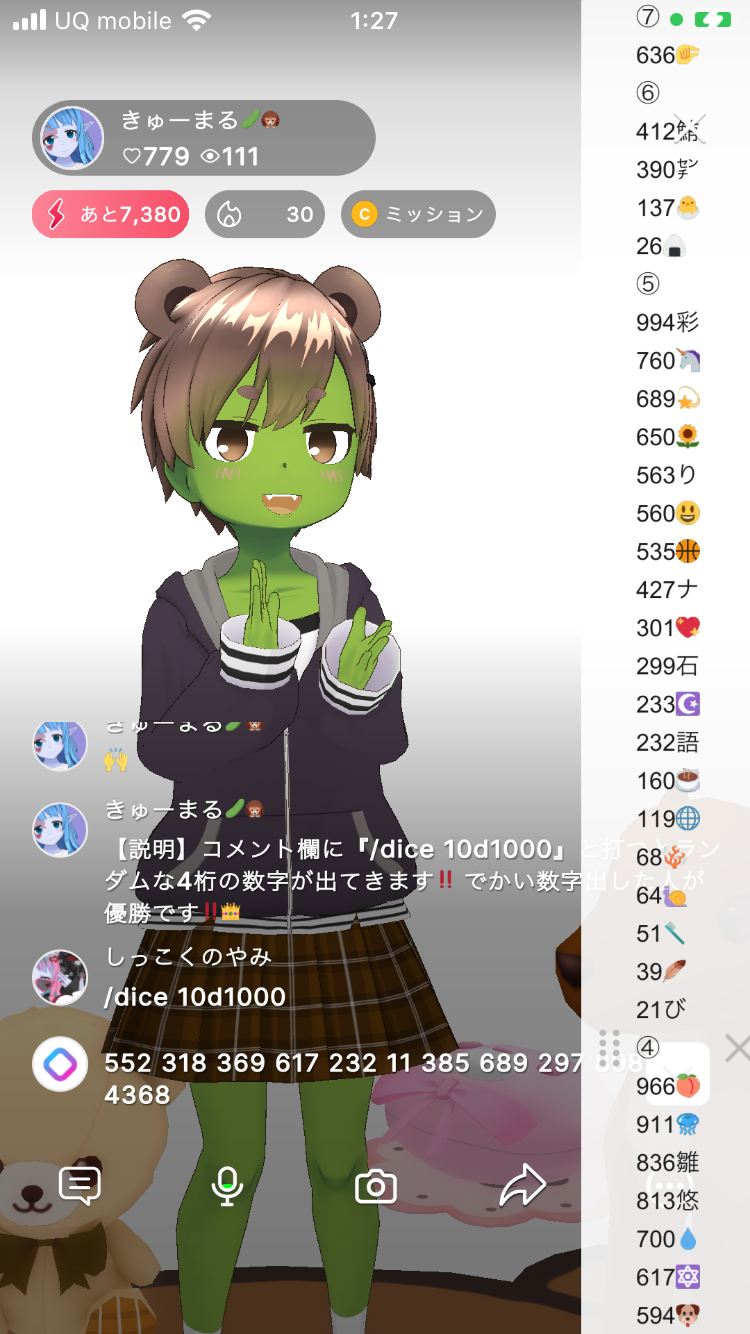Open the comment input icon
The image size is (750, 1334).
80,1186
